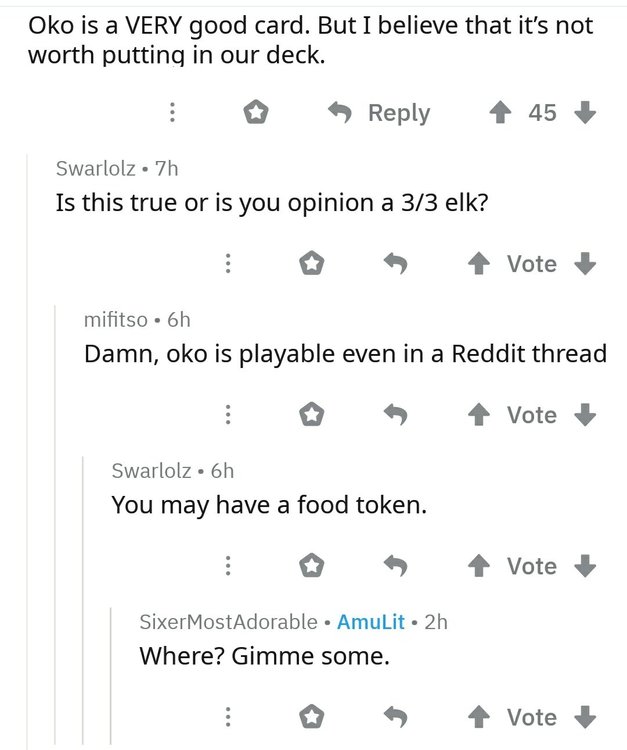The image size is (627, 750).
Task: Open overflow menu on mifitso's comment
Action: [x=228, y=415]
